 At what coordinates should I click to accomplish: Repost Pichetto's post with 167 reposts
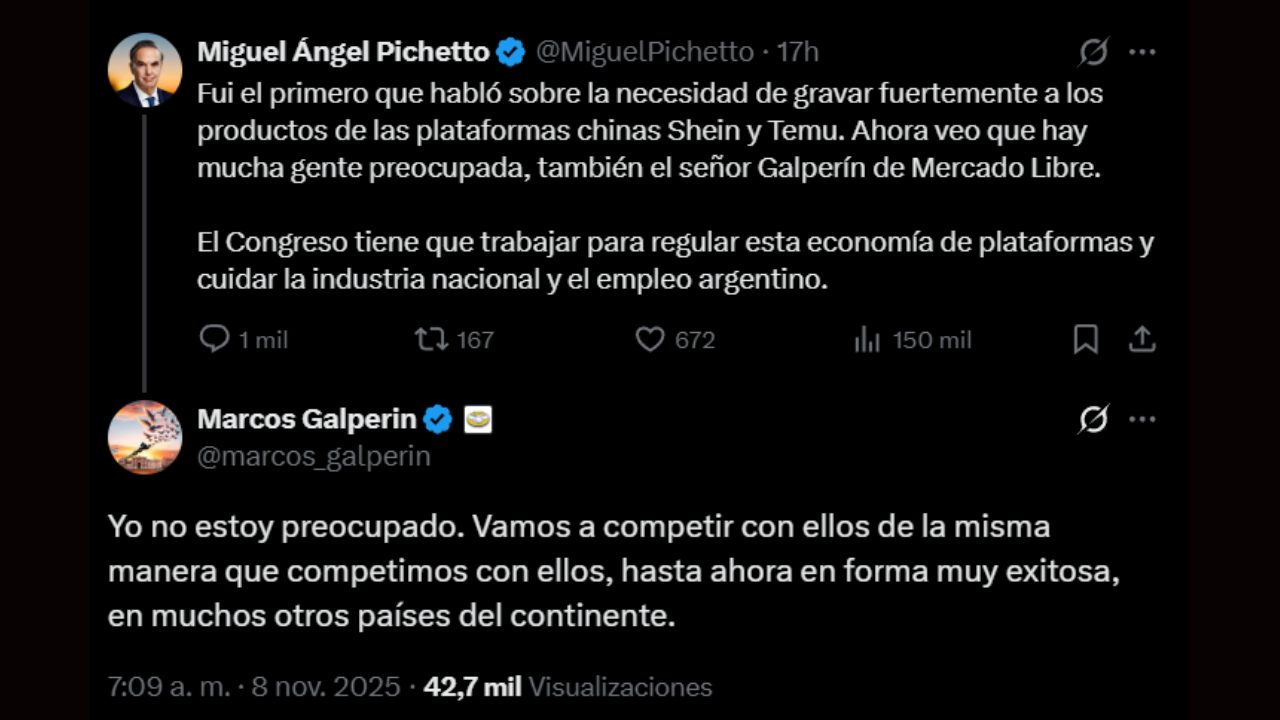[x=432, y=340]
